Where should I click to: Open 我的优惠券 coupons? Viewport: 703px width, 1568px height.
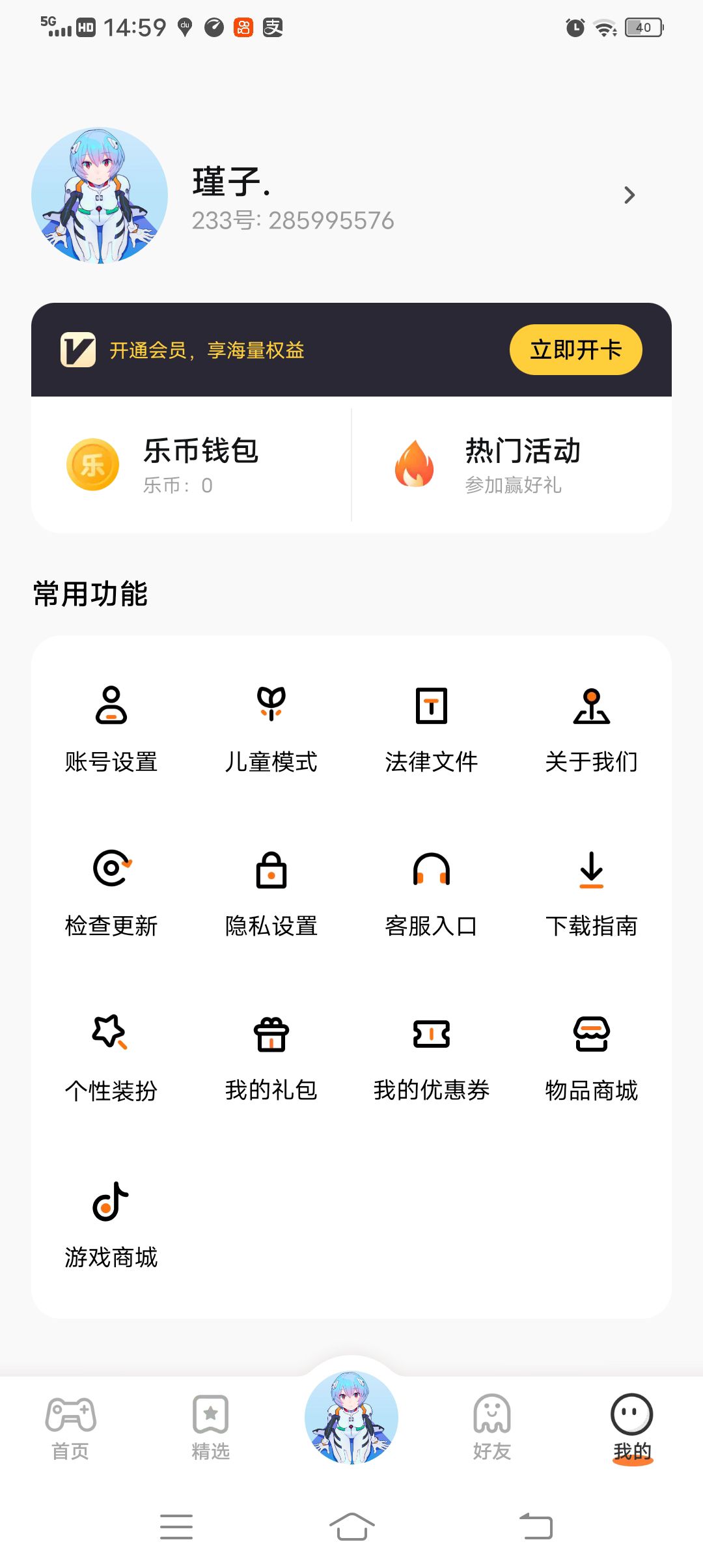[432, 1056]
